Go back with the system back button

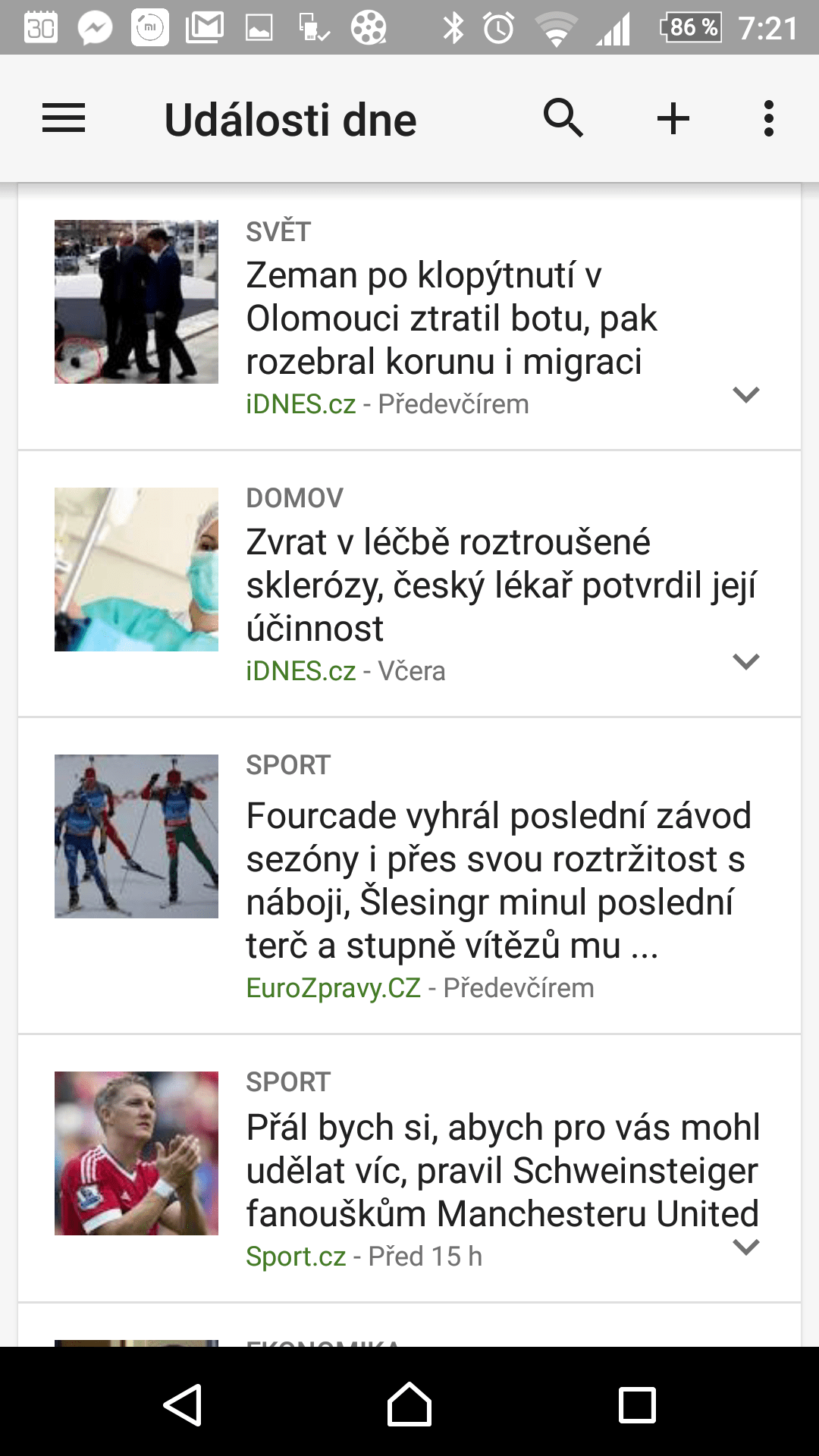click(183, 1405)
